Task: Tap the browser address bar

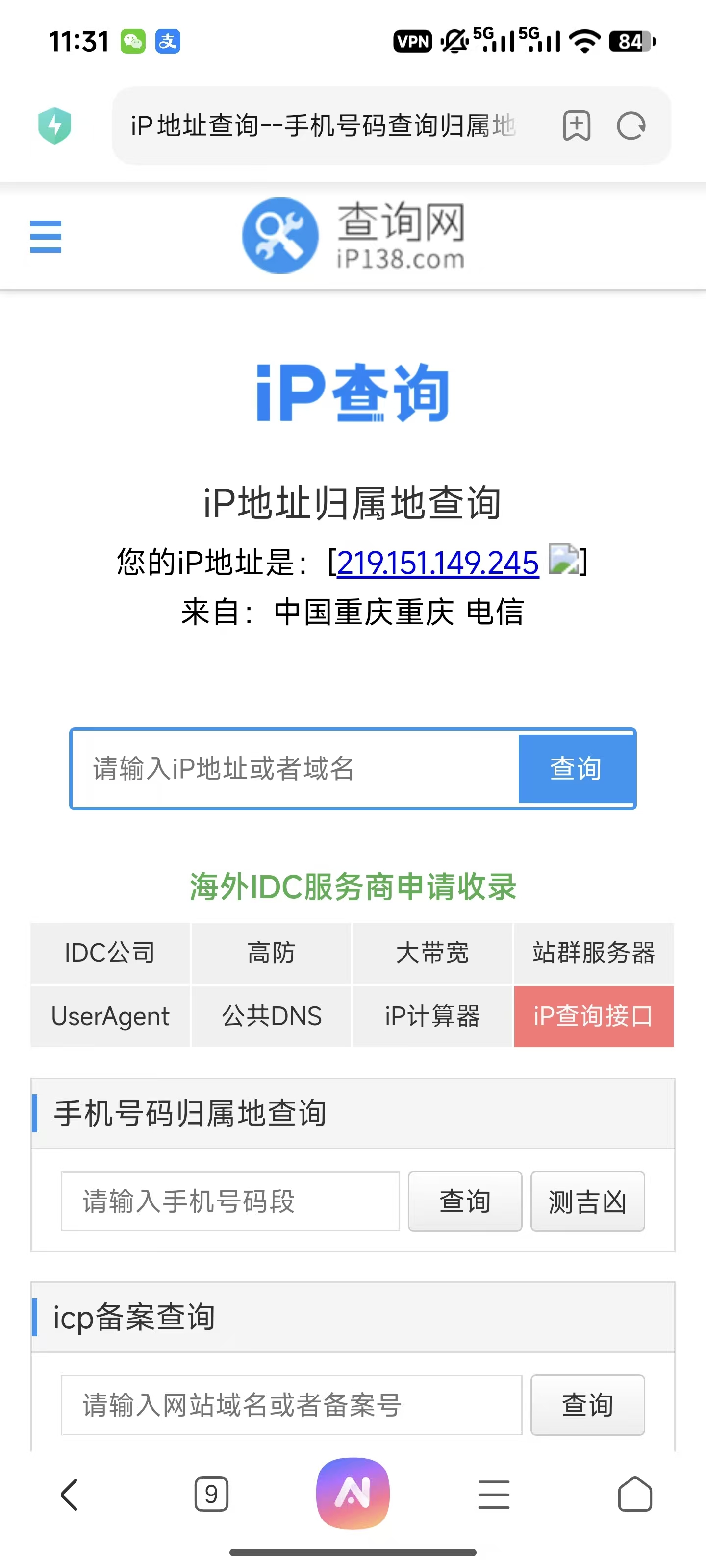Action: coord(329,126)
